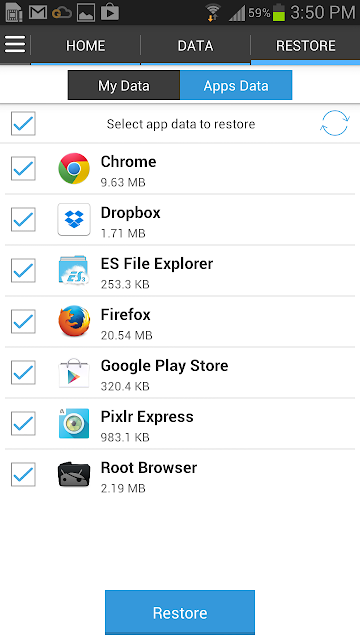360x640 pixels.
Task: Select the Apps Data segment
Action: 236,85
